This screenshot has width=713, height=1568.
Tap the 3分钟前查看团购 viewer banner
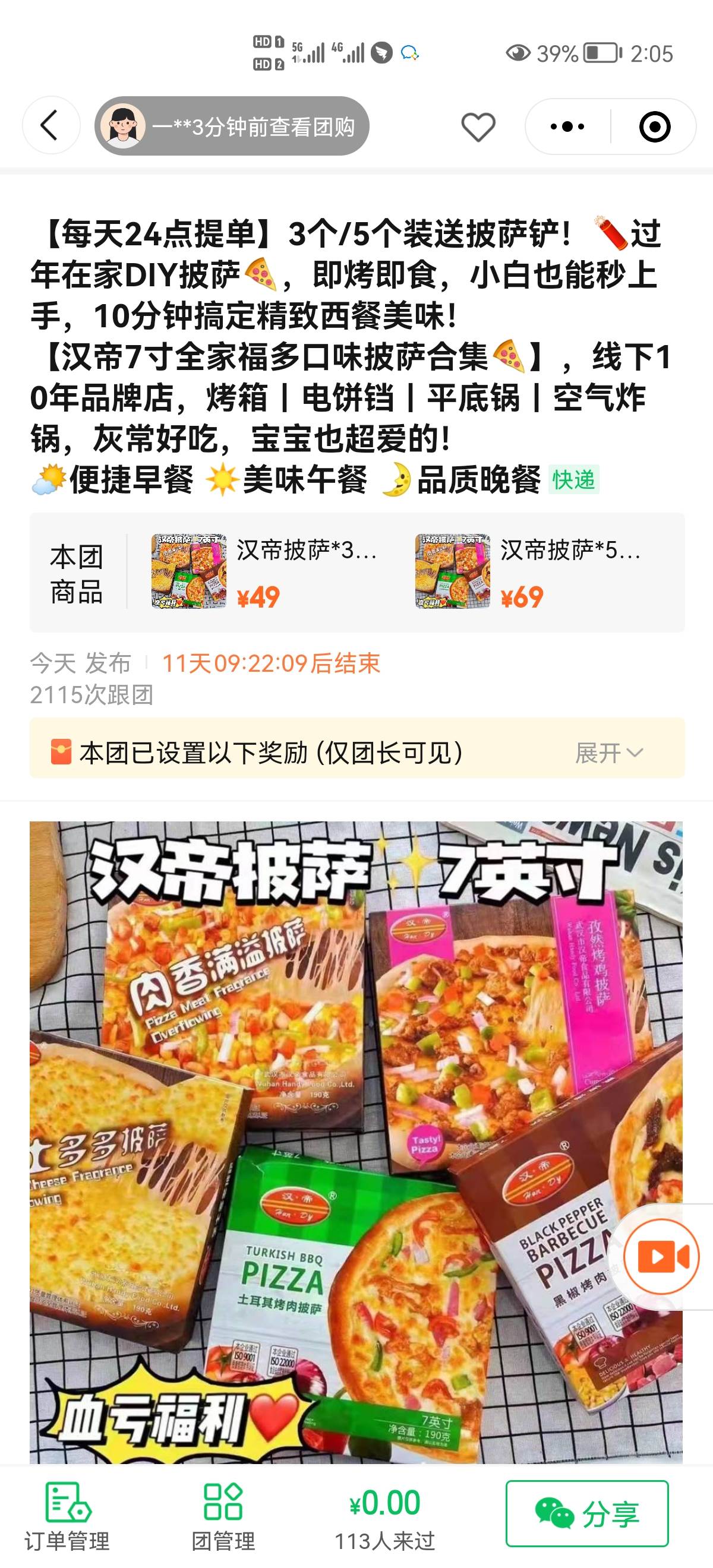pyautogui.click(x=231, y=127)
